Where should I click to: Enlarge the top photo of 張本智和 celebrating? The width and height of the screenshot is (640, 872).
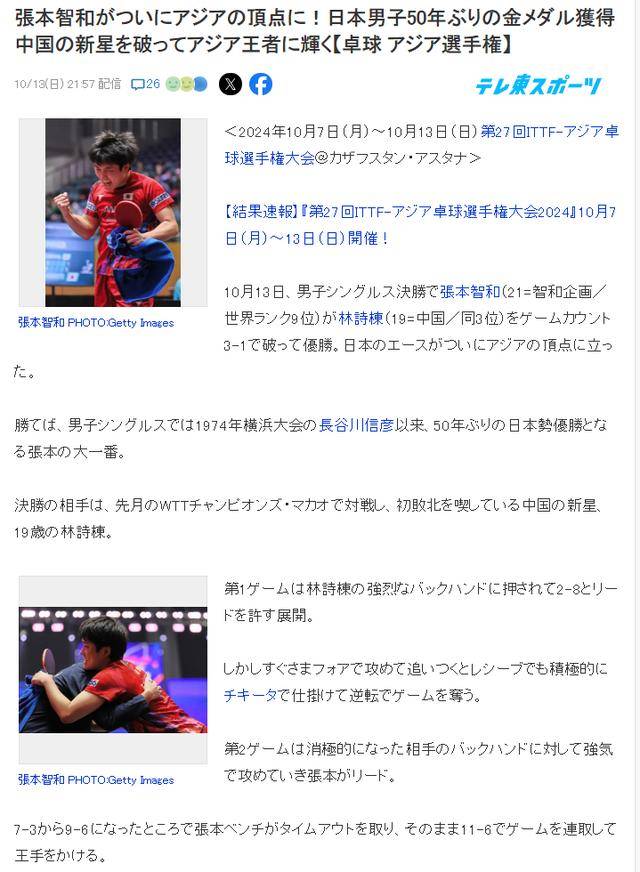[113, 212]
